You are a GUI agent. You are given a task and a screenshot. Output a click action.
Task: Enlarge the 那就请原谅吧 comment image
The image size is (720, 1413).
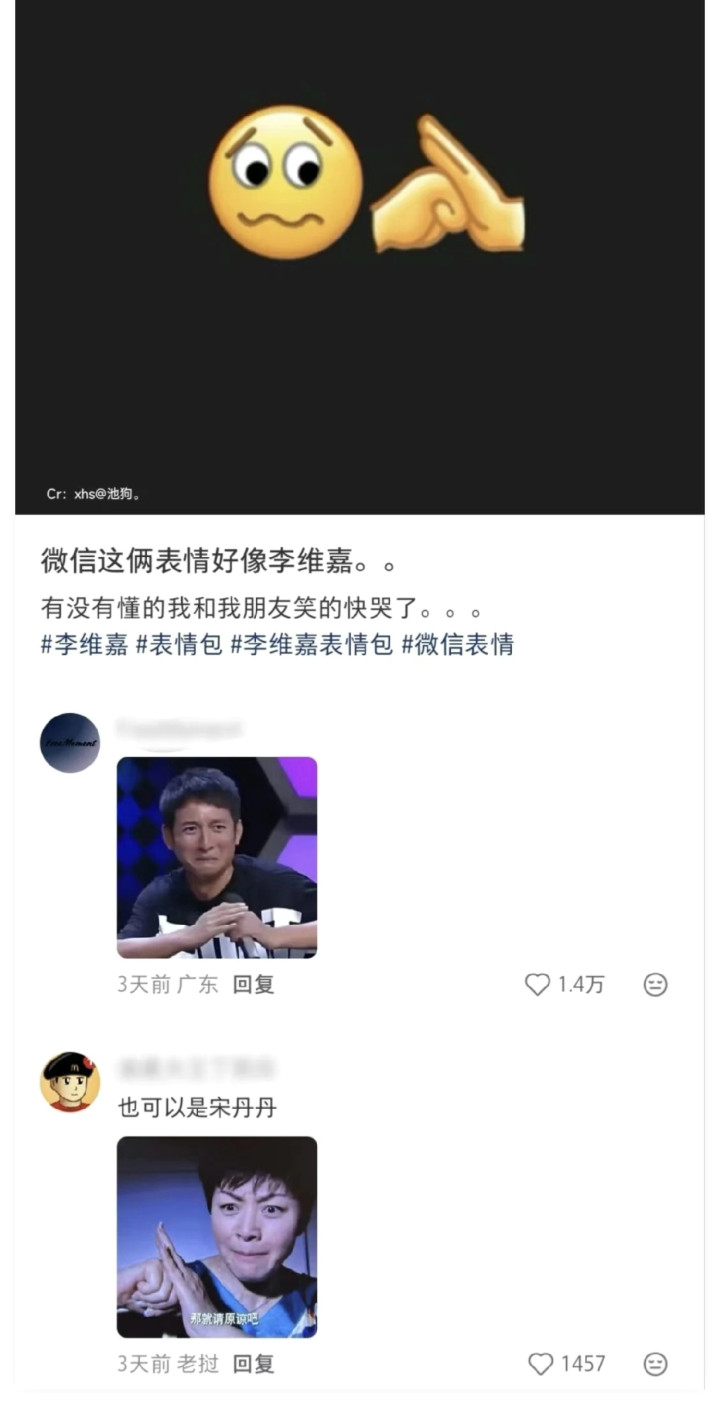(217, 1236)
